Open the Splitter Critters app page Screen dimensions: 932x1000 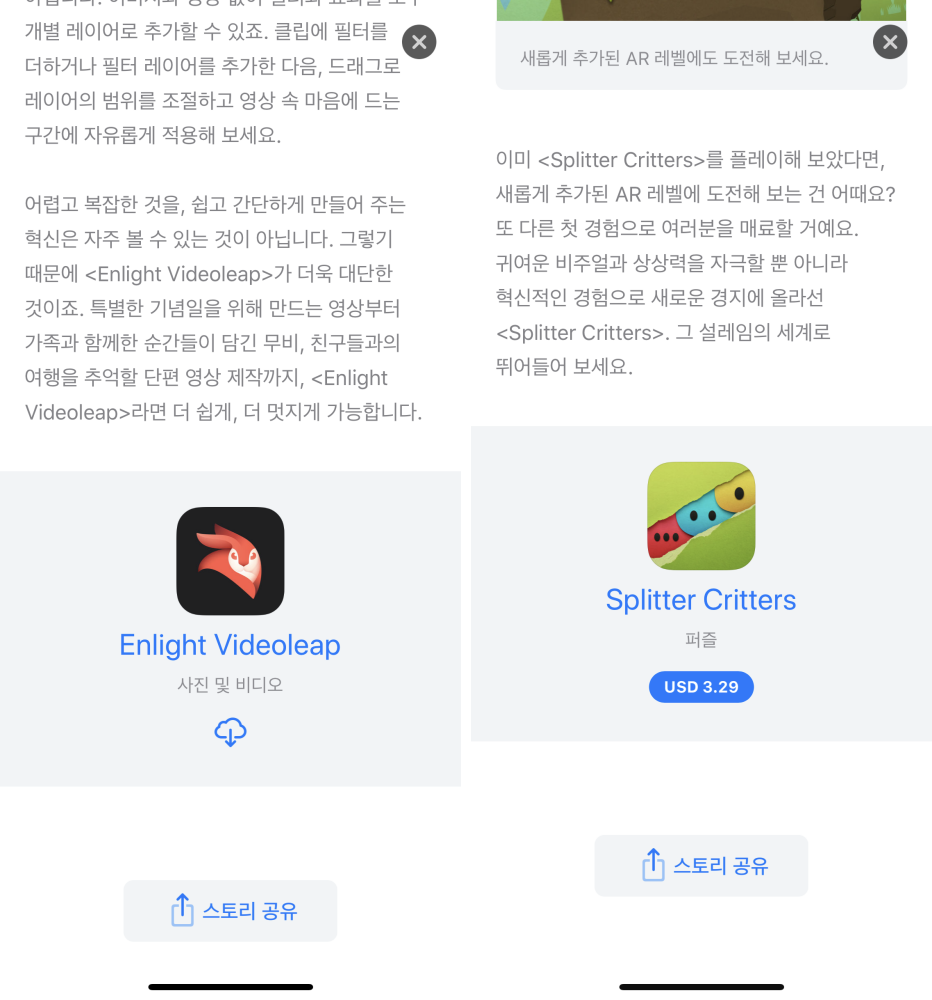(701, 600)
